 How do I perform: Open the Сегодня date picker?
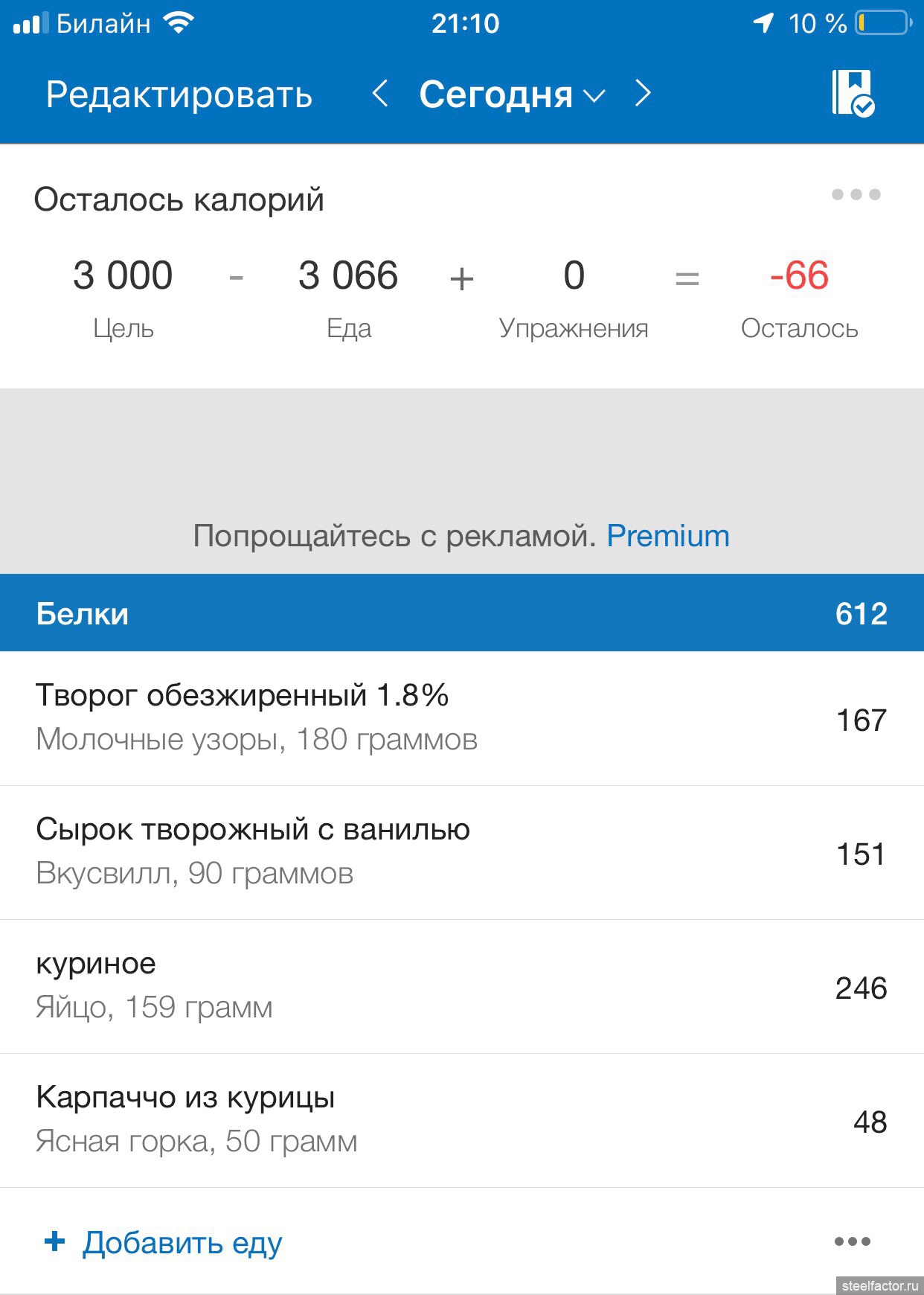click(x=511, y=95)
